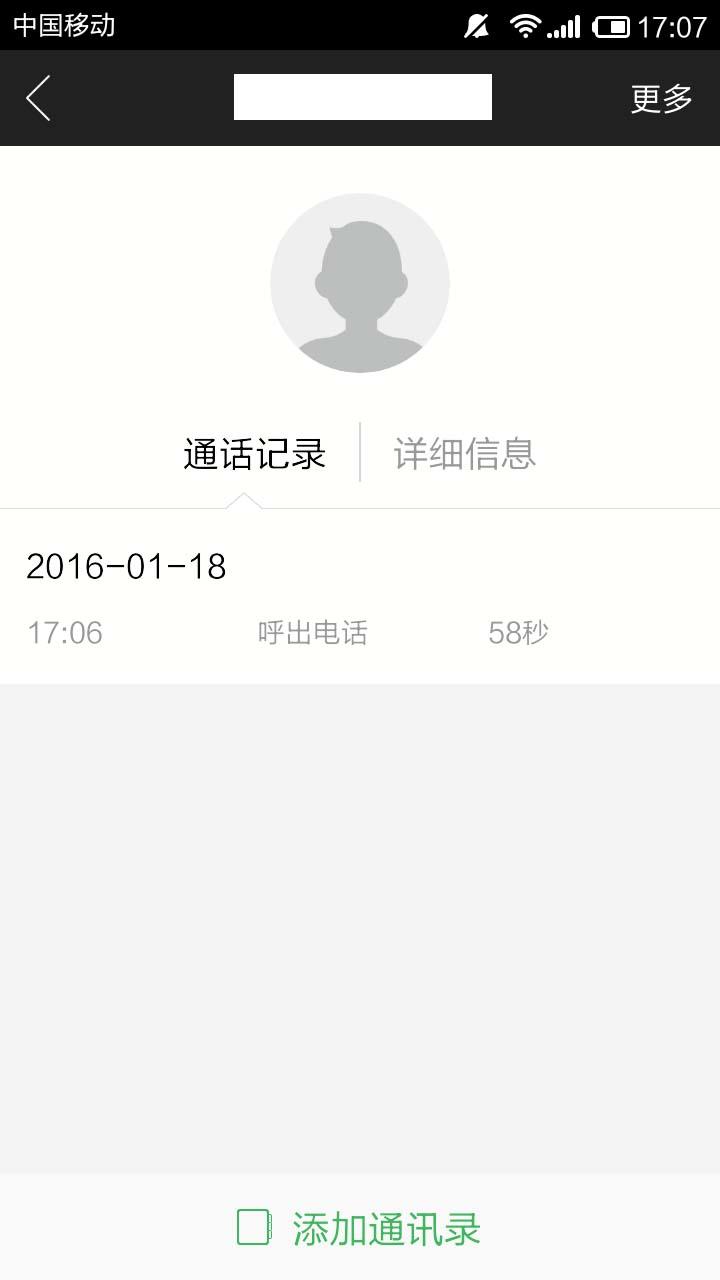
Task: Open the 17:06 呼出电话 call entry
Action: tap(312, 633)
